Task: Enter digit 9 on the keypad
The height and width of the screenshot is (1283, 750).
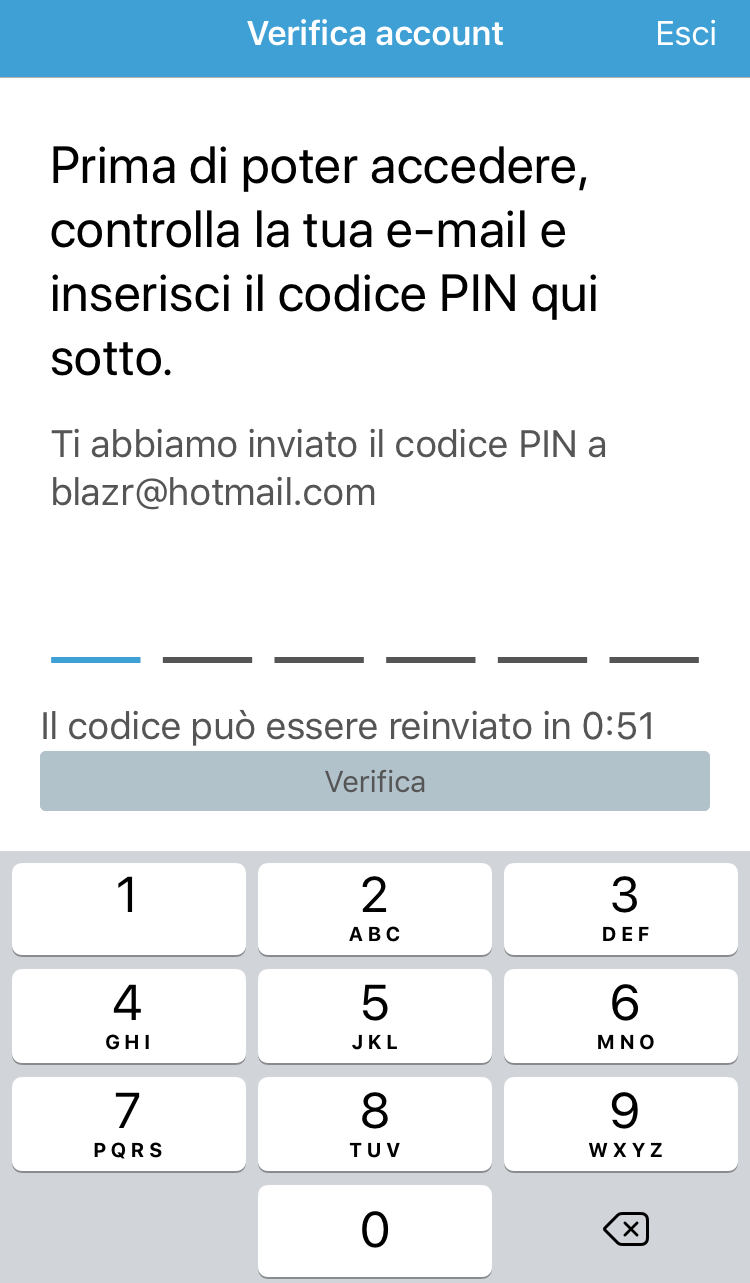Action: tap(621, 1124)
